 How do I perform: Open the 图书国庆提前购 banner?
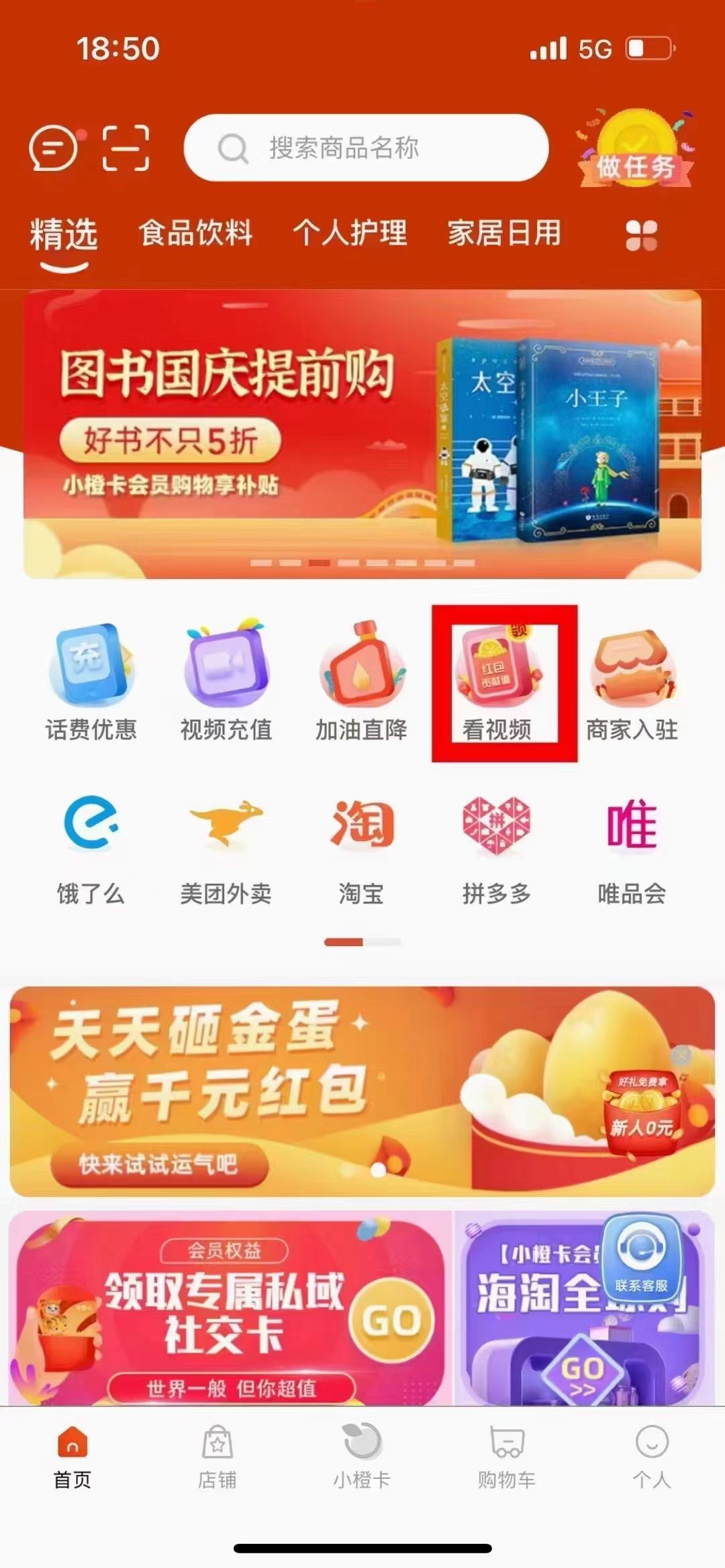[362, 434]
